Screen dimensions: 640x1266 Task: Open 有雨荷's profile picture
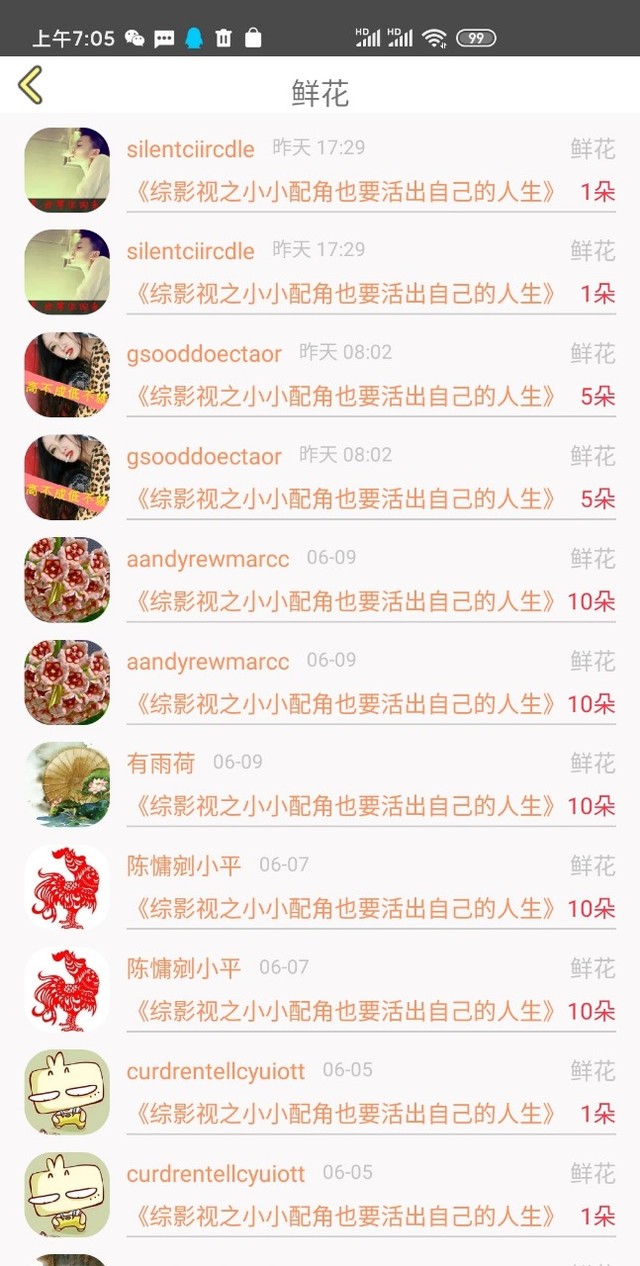[x=67, y=784]
